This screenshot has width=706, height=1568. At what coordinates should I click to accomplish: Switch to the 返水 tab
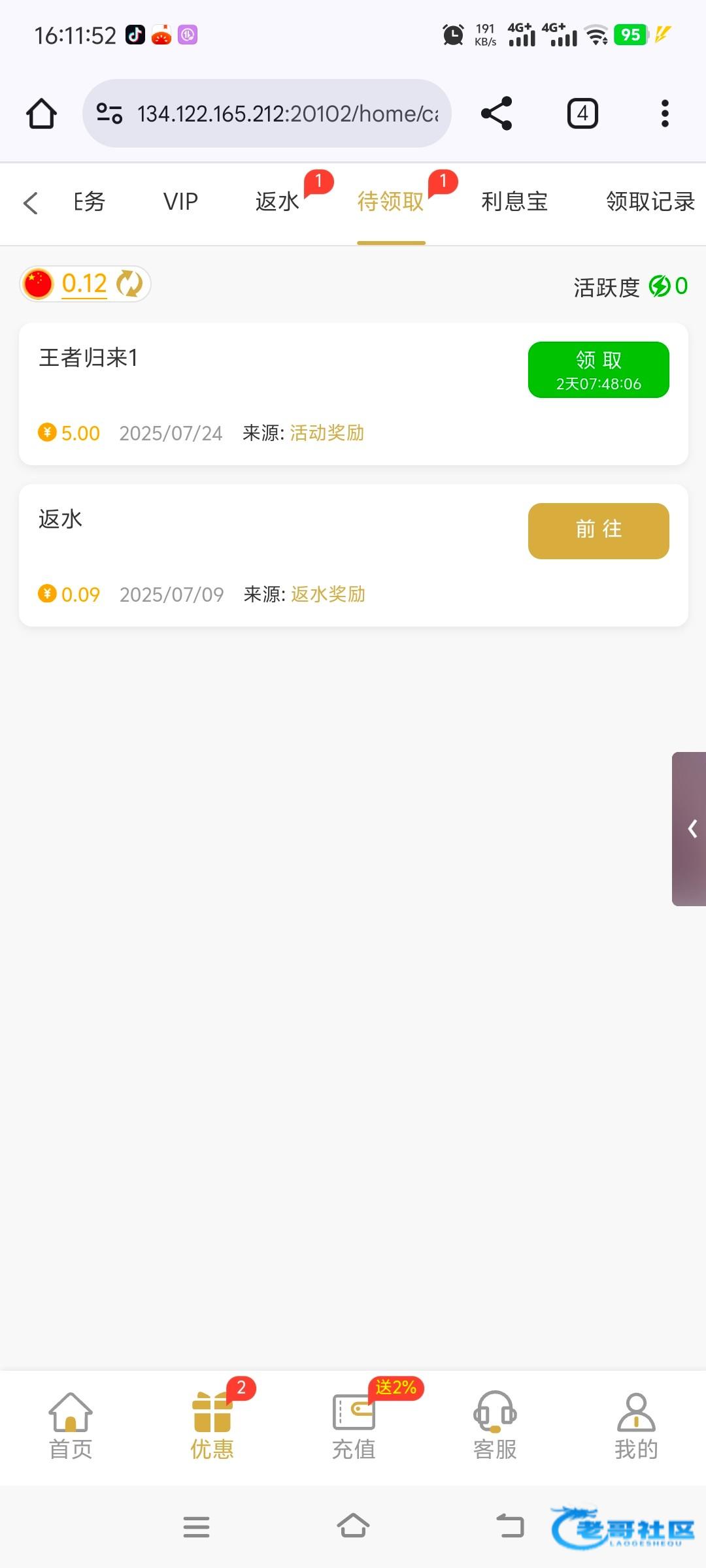click(277, 202)
